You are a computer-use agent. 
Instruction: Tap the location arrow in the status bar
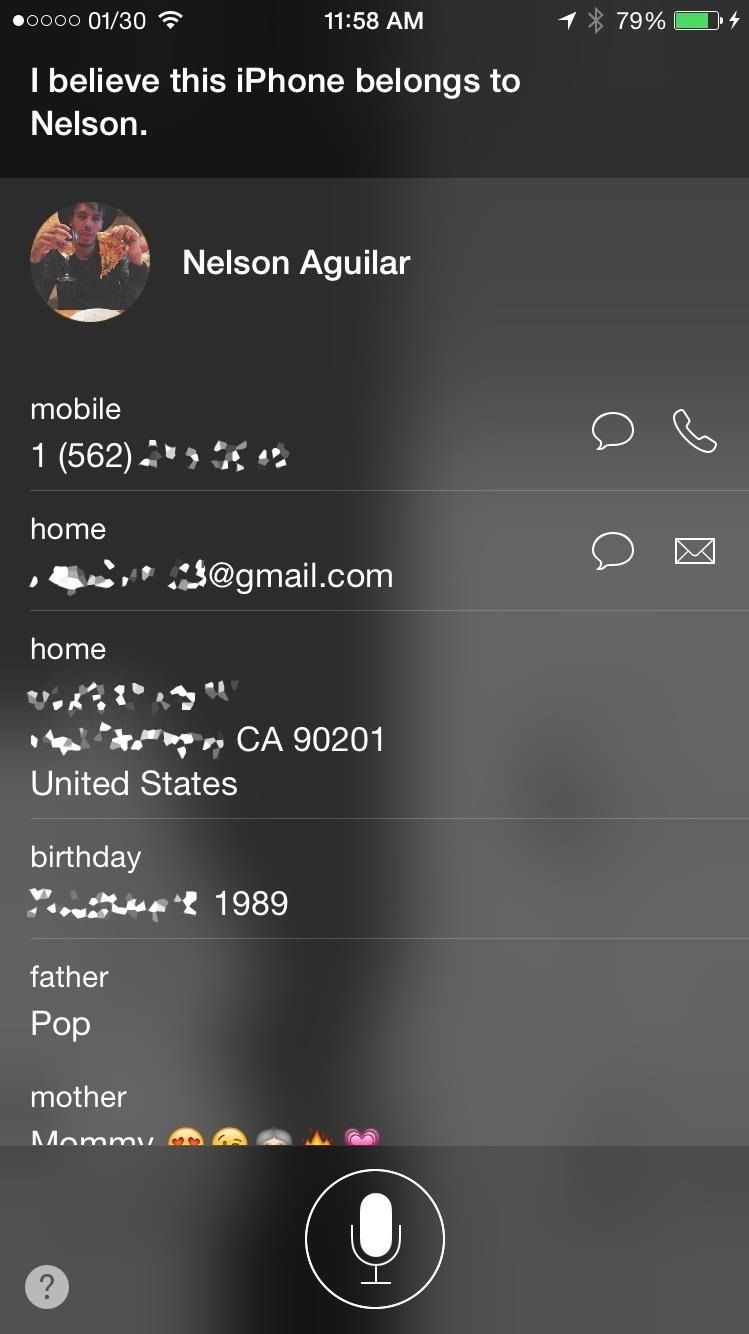click(x=566, y=20)
